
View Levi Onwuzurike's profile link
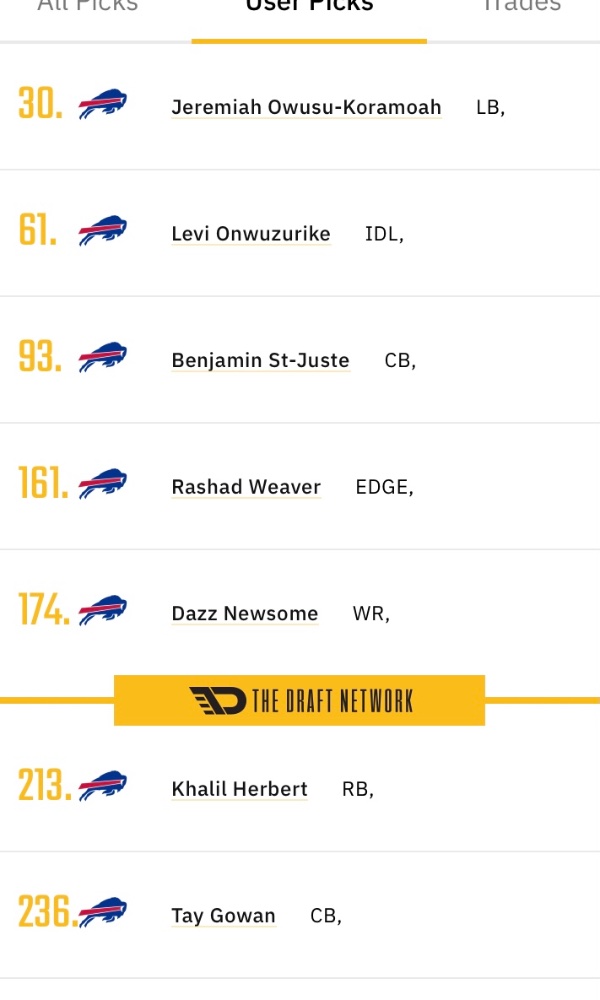pyautogui.click(x=251, y=234)
